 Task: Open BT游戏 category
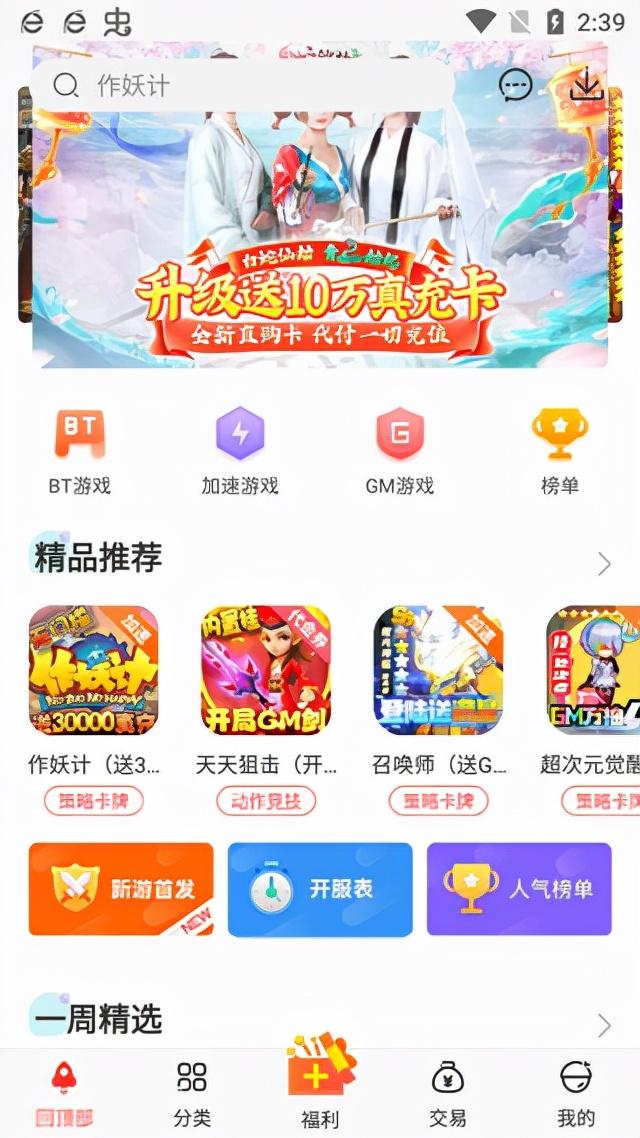tap(80, 450)
